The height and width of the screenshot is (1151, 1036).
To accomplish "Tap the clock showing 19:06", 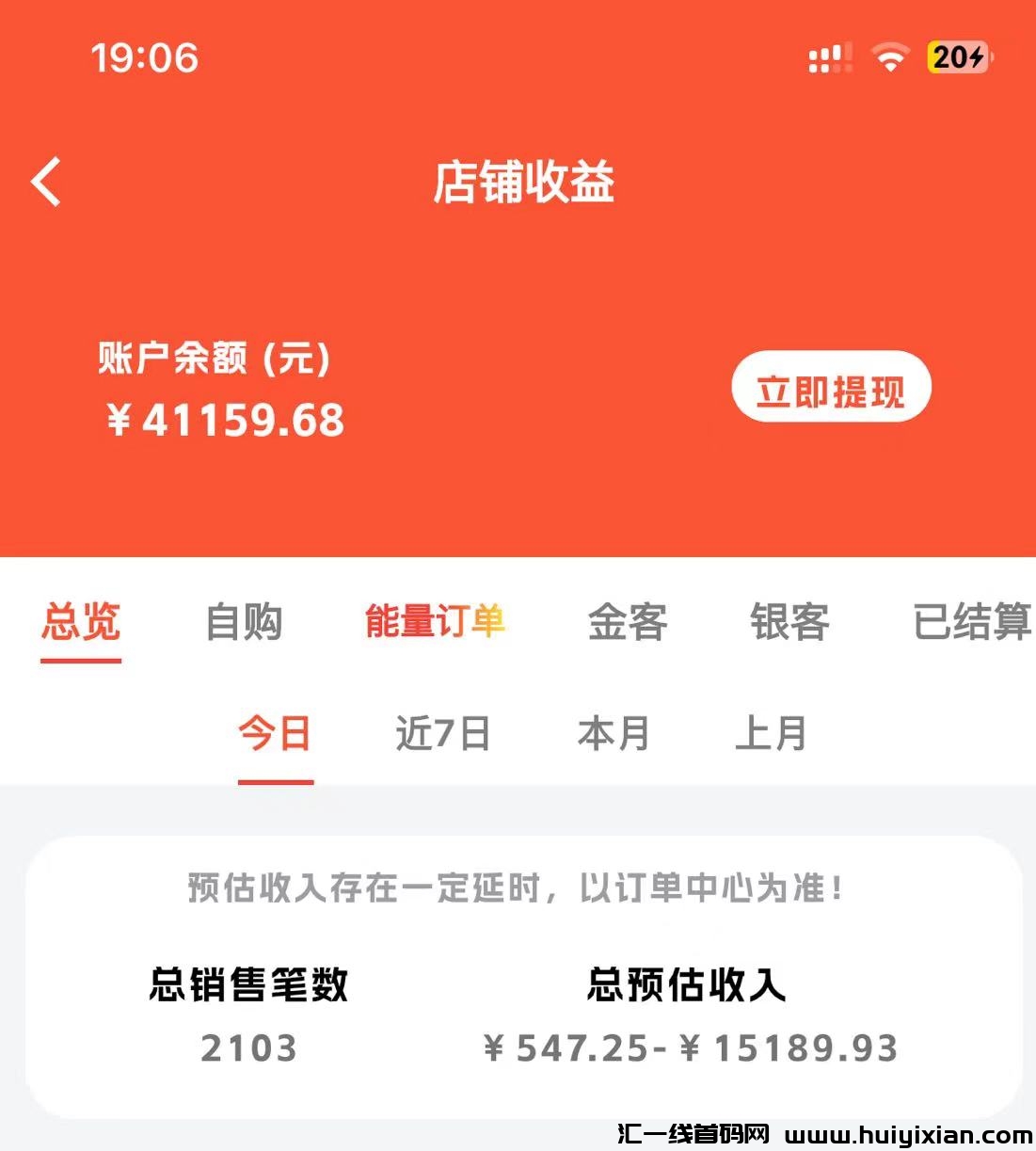I will tap(143, 58).
